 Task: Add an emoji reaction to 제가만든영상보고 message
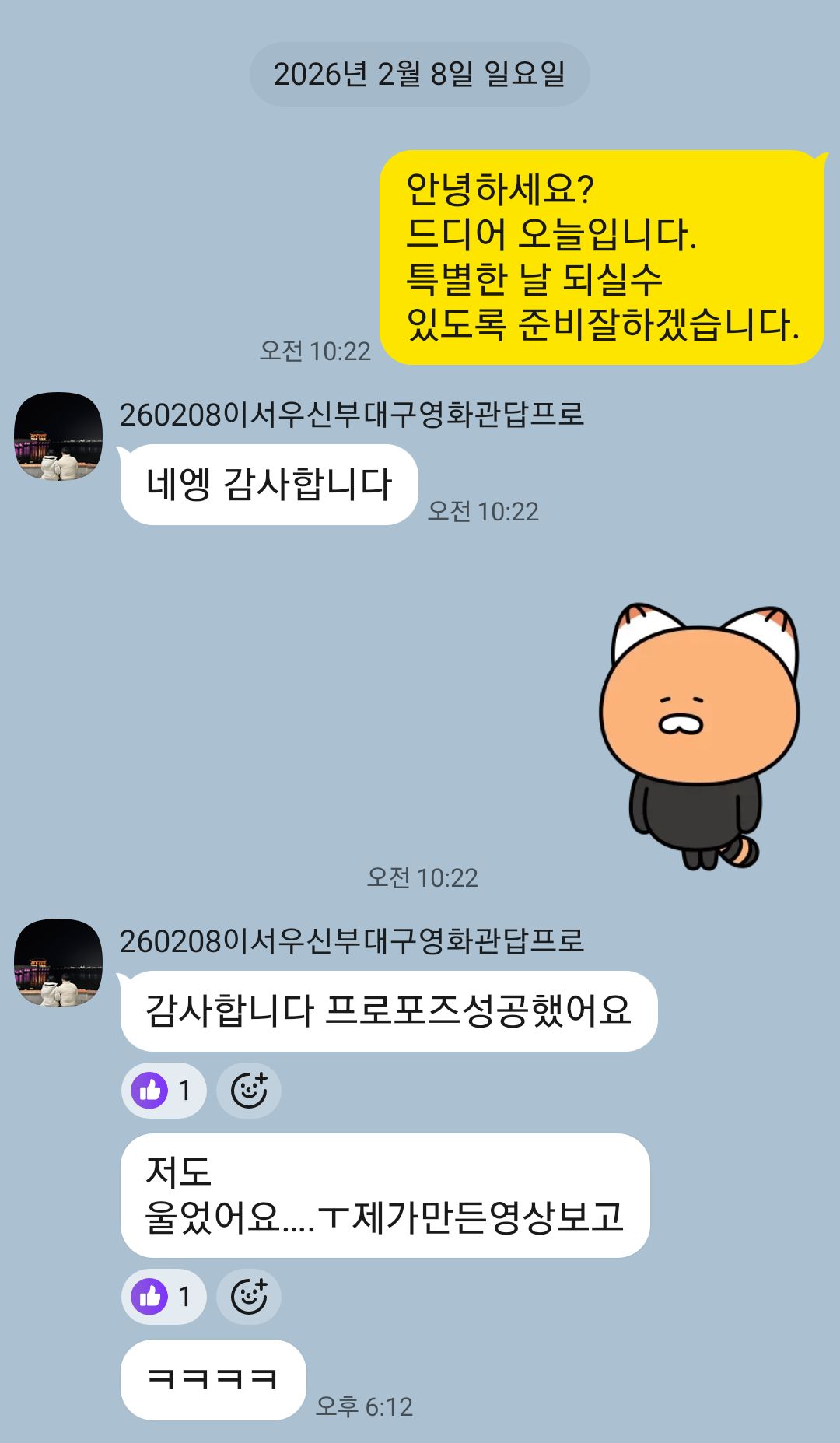point(249,1297)
